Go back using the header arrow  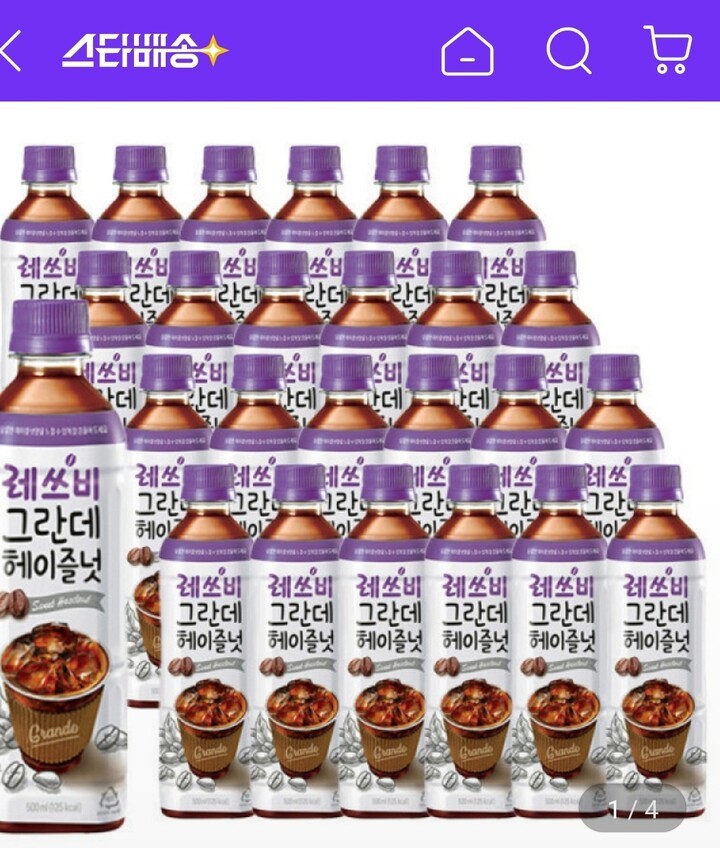tap(11, 50)
